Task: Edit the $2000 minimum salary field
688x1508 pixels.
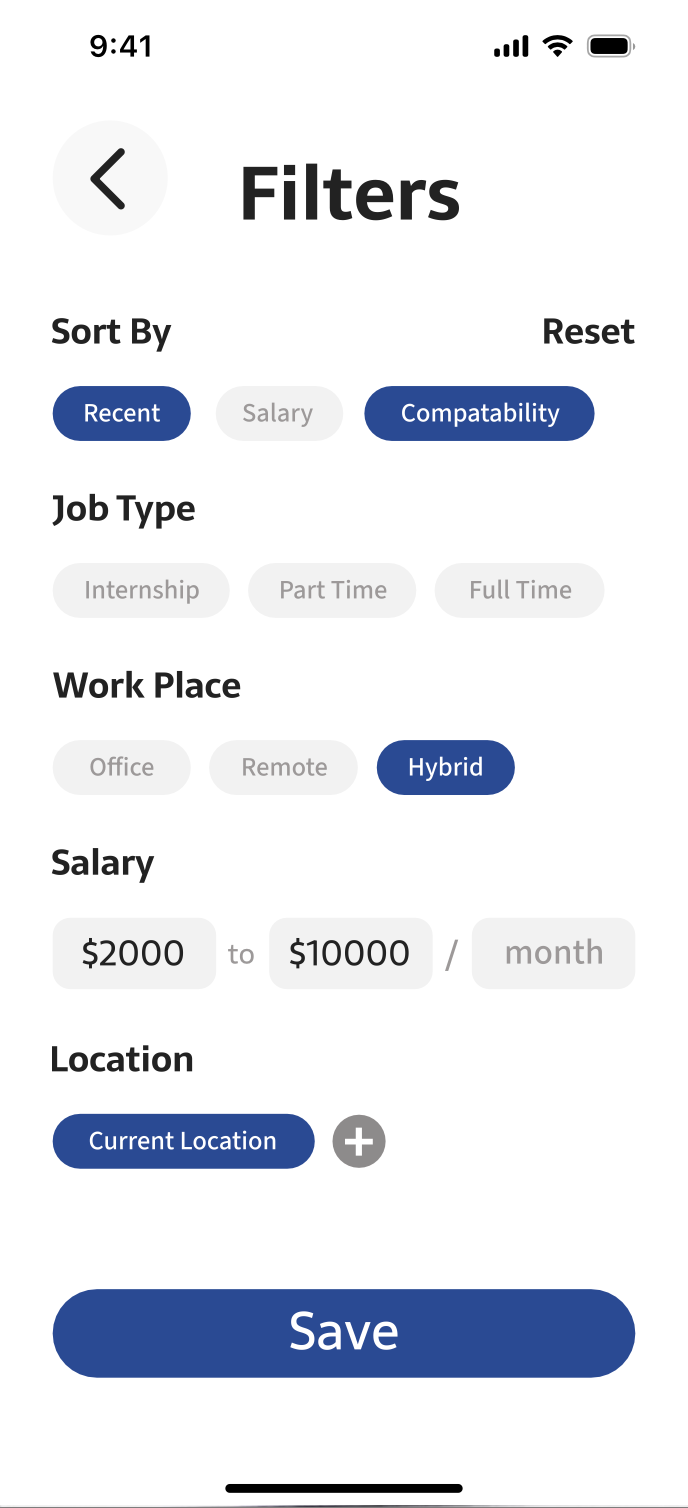Action: tap(134, 954)
